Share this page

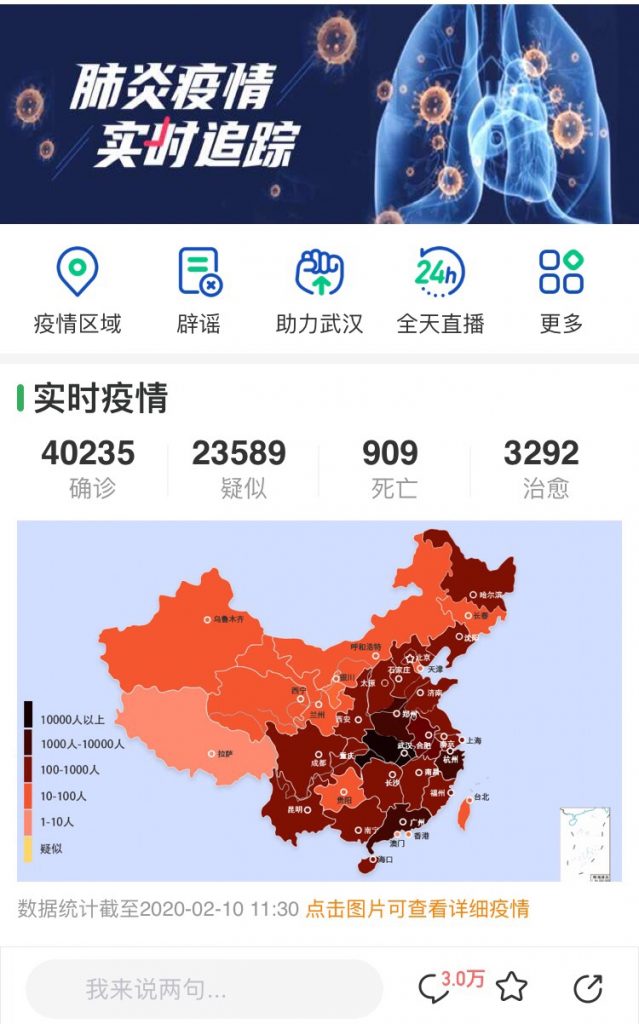tap(588, 988)
